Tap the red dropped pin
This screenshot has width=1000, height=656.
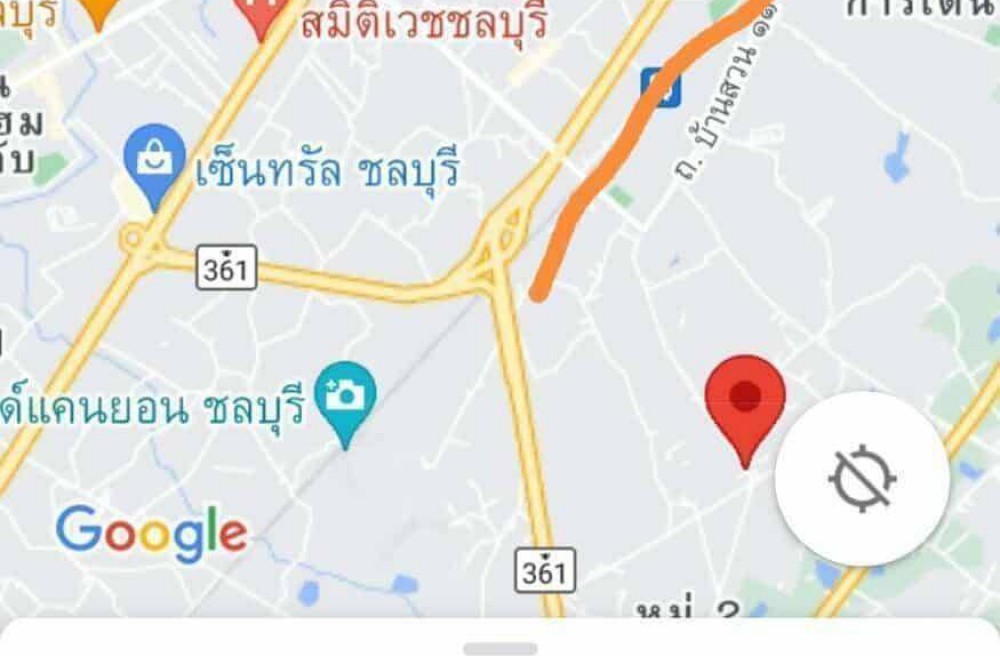(x=745, y=400)
